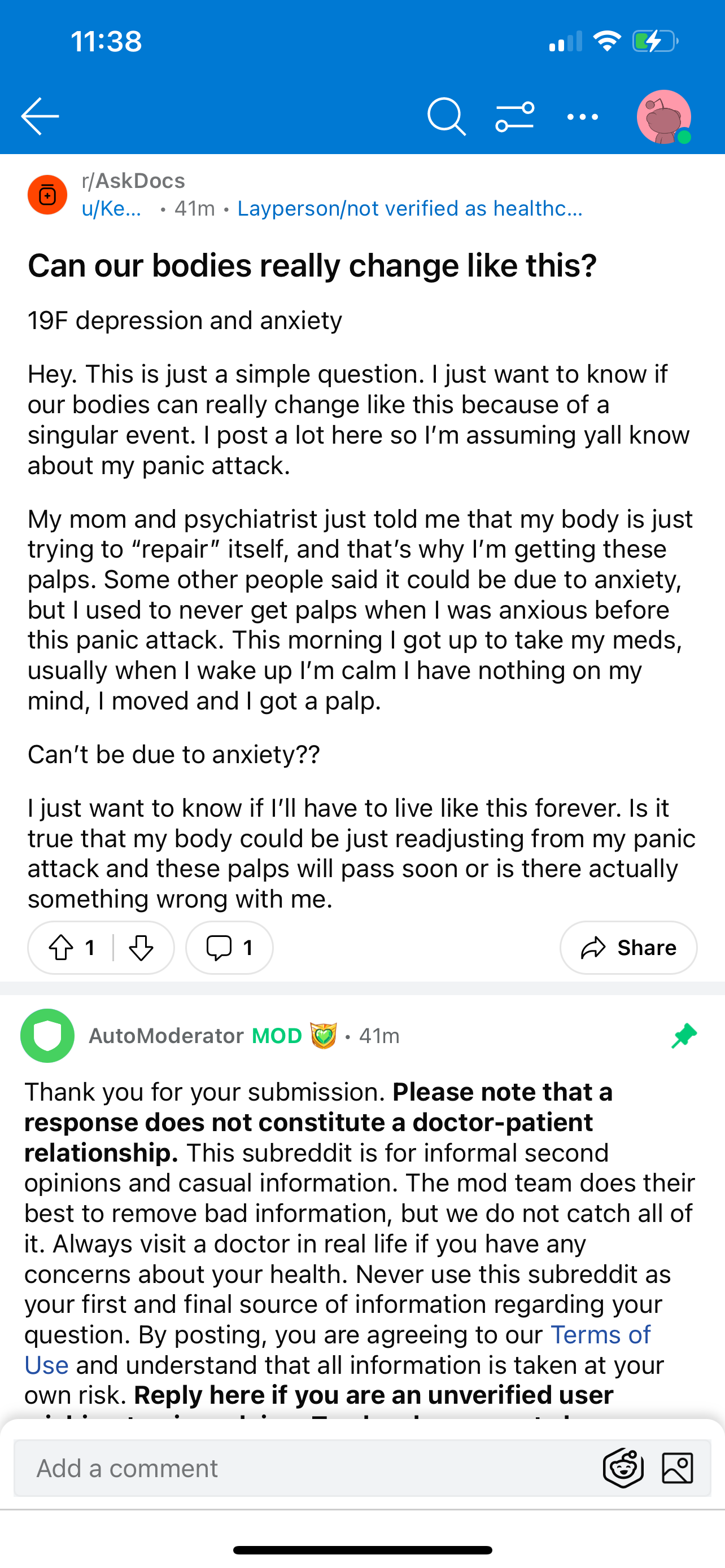Tap the Layperson/not verified flair

410,209
